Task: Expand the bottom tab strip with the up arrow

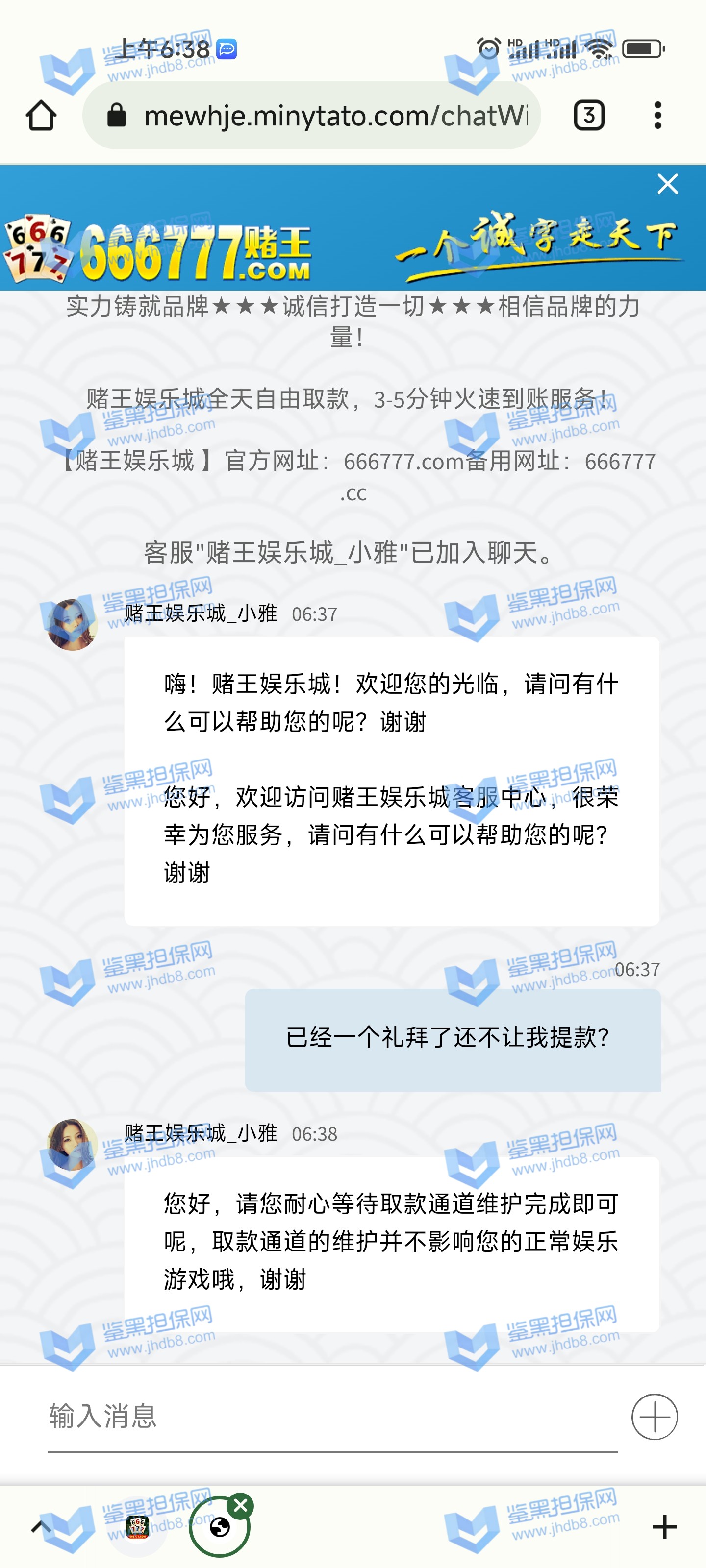Action: coord(40,1527)
